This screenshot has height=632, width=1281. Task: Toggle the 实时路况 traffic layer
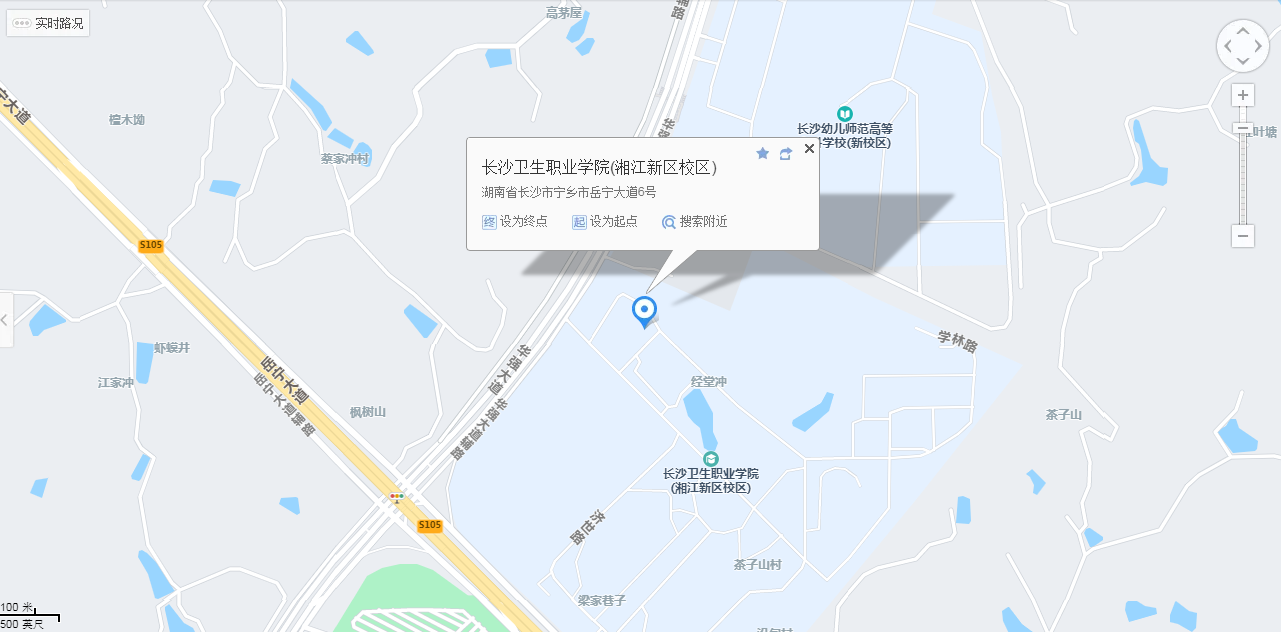(x=48, y=23)
